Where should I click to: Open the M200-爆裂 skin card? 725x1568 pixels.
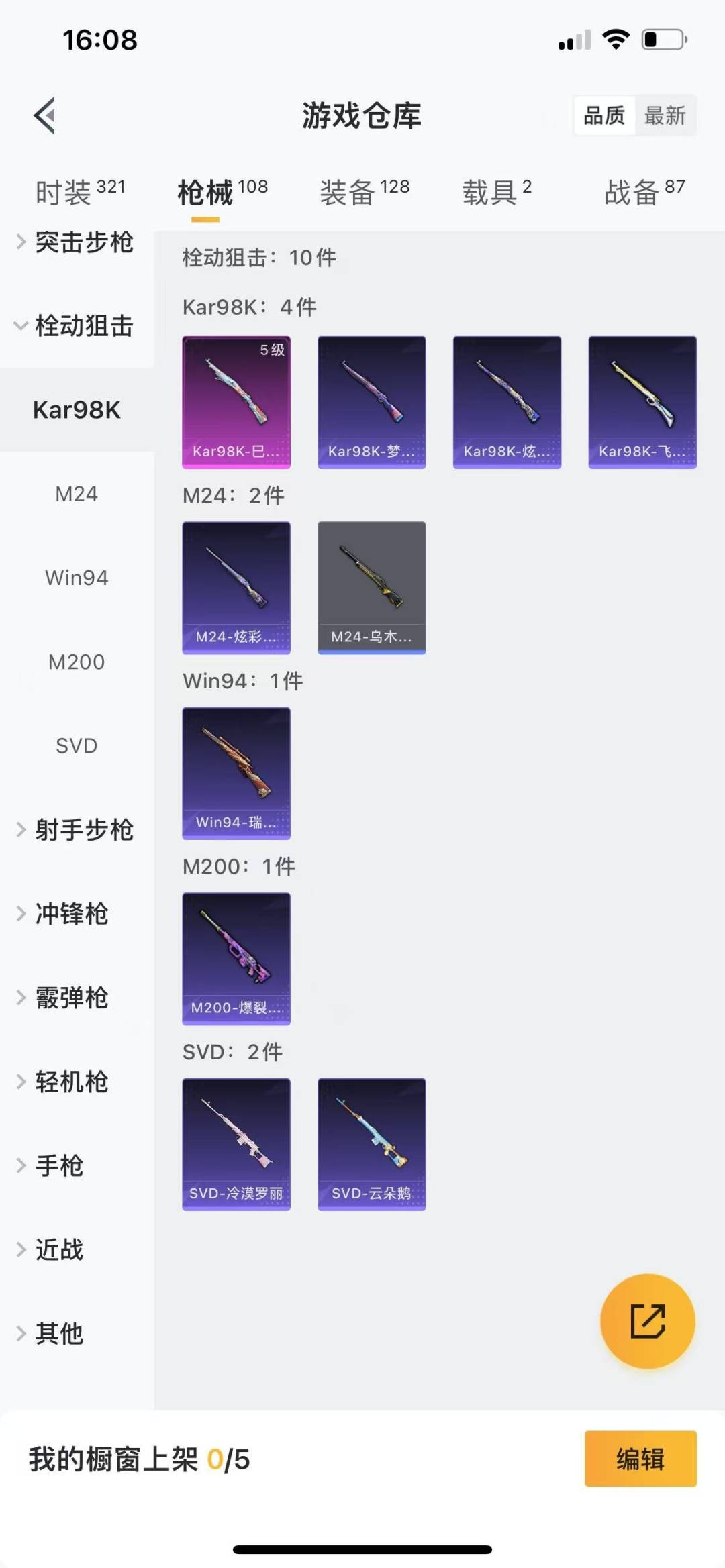[236, 958]
